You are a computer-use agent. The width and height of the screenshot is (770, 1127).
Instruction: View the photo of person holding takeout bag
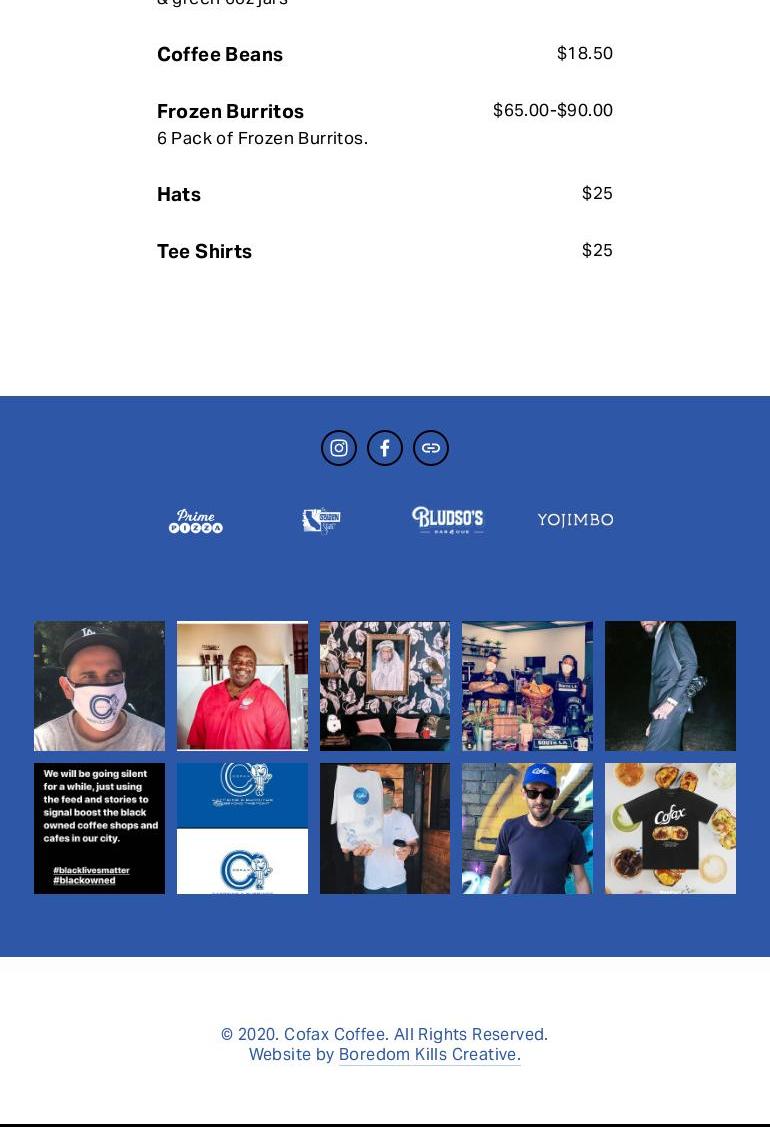[385, 828]
